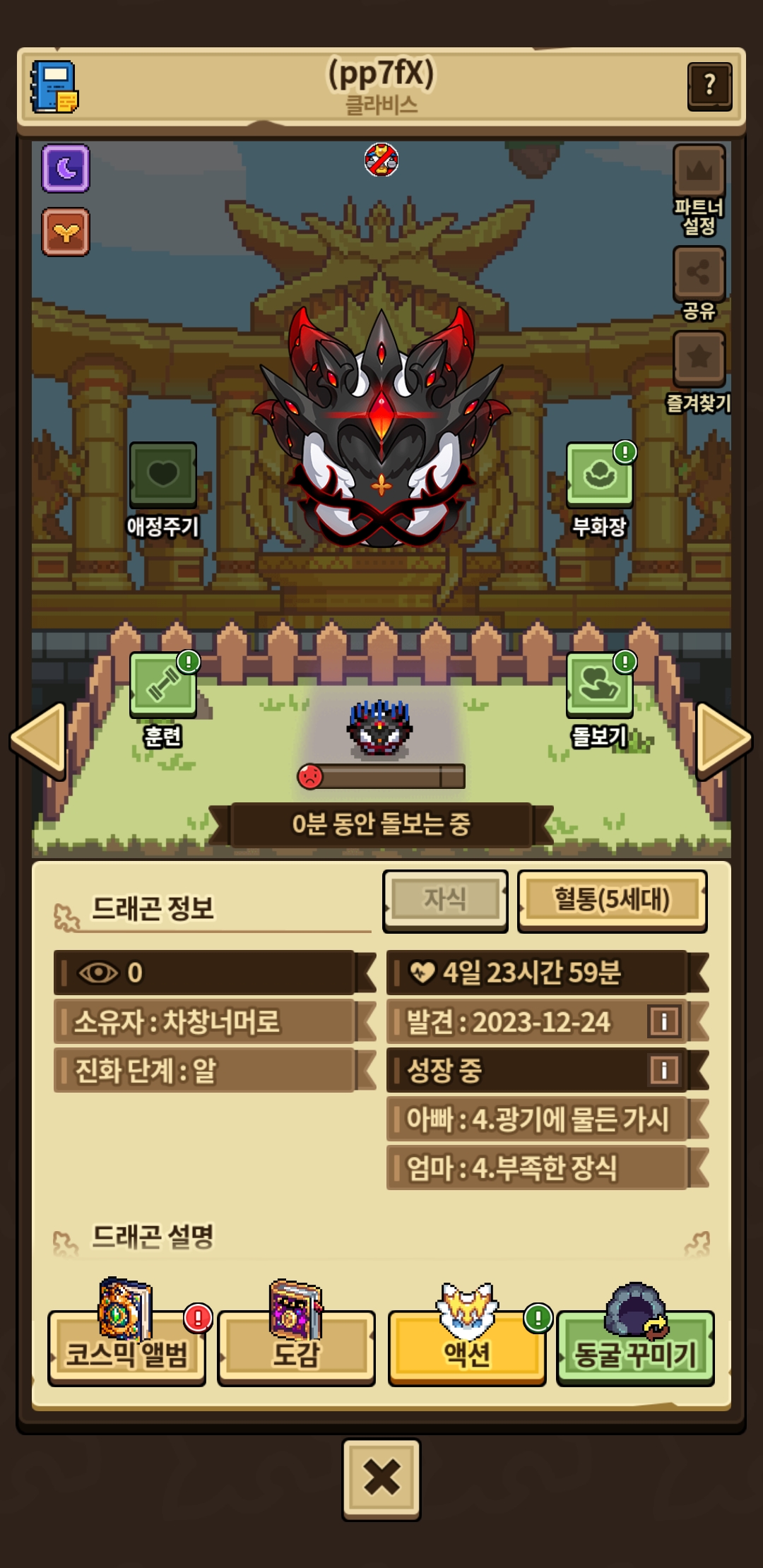This screenshot has height=1568, width=763.
Task: Close the dragon info window
Action: [x=381, y=1478]
